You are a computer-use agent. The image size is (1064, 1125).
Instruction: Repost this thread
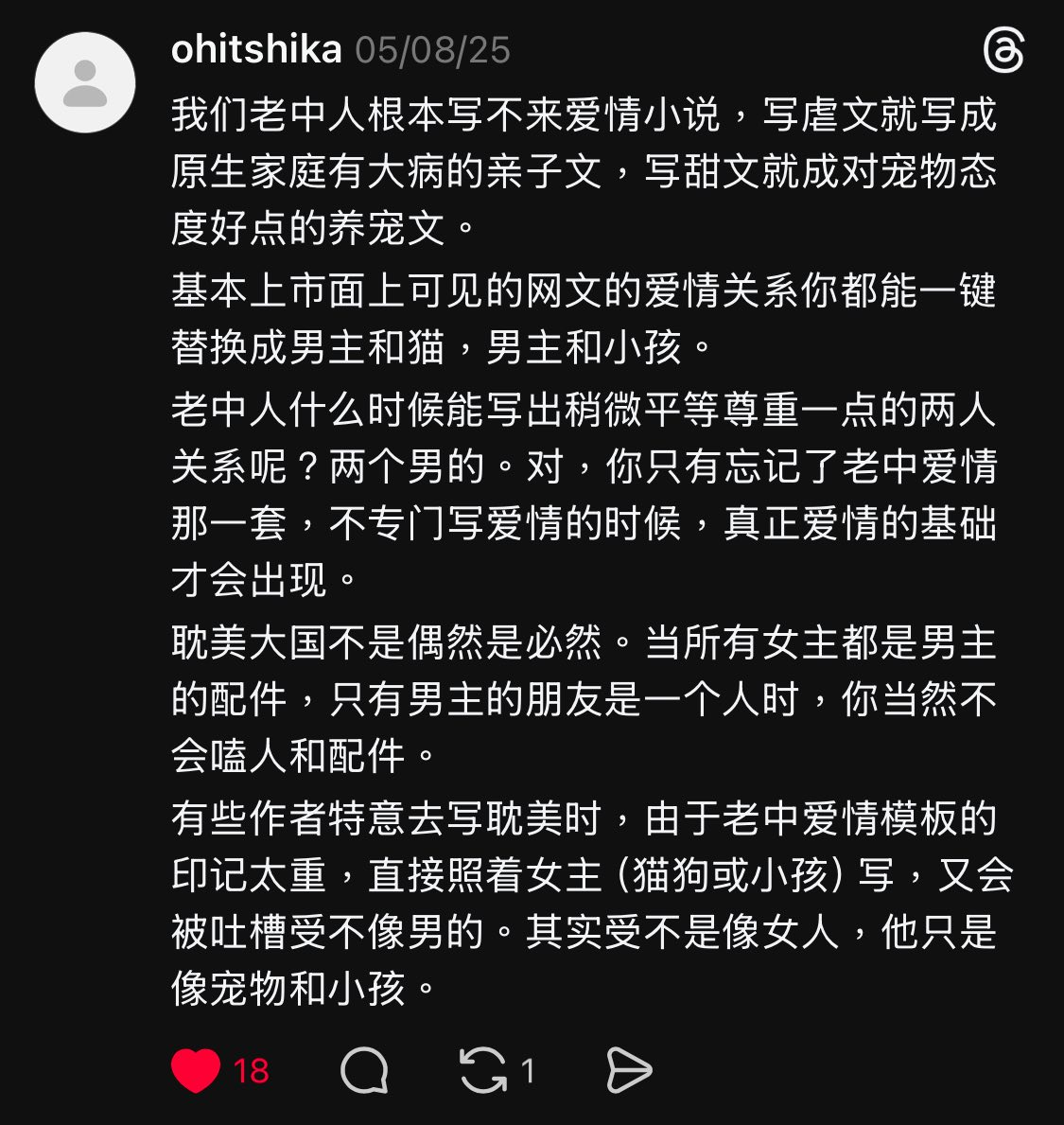tap(482, 1070)
